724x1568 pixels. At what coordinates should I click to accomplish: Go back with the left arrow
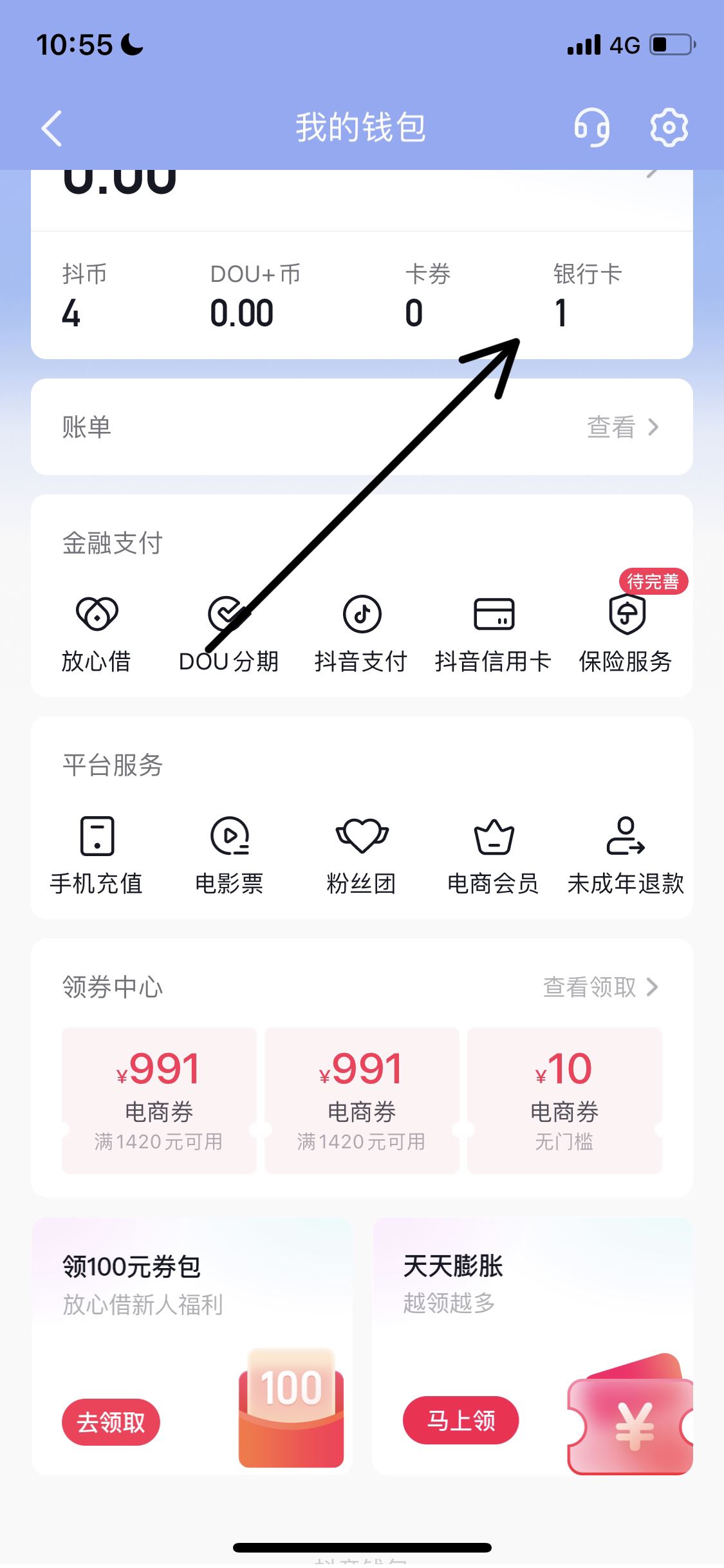[51, 126]
